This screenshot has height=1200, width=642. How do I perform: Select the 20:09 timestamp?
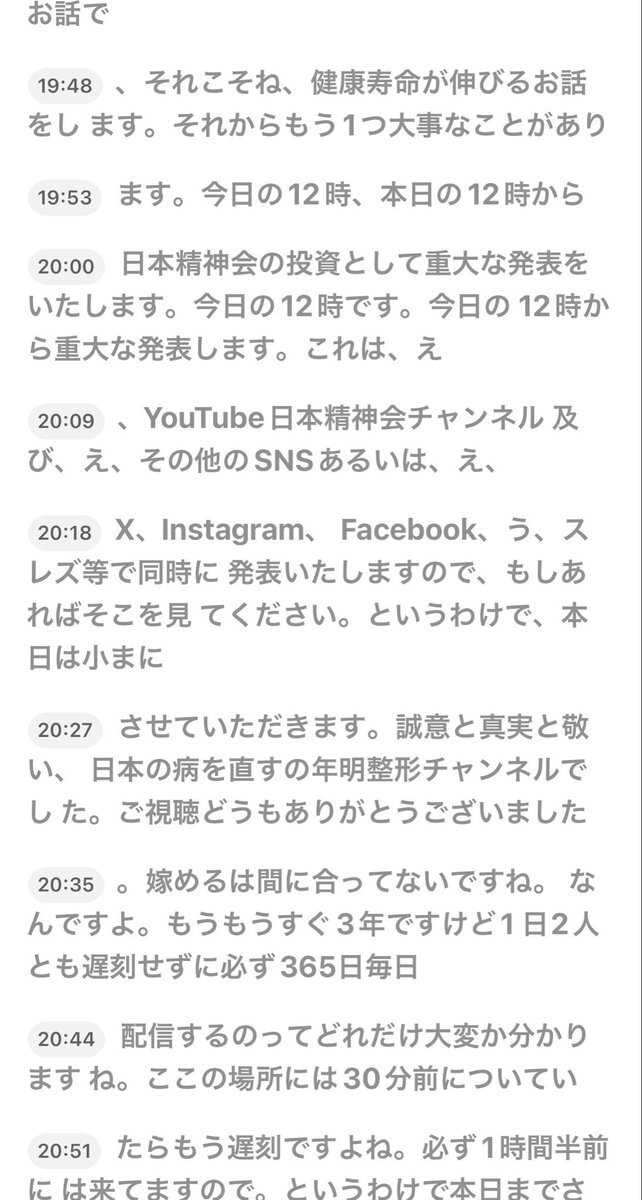tap(66, 421)
